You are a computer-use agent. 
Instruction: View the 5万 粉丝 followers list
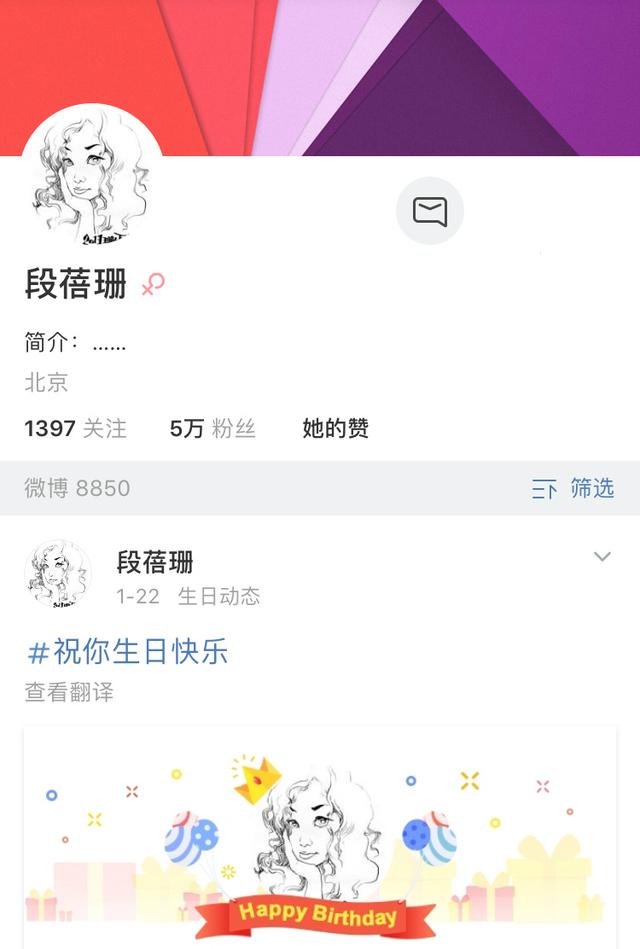213,429
